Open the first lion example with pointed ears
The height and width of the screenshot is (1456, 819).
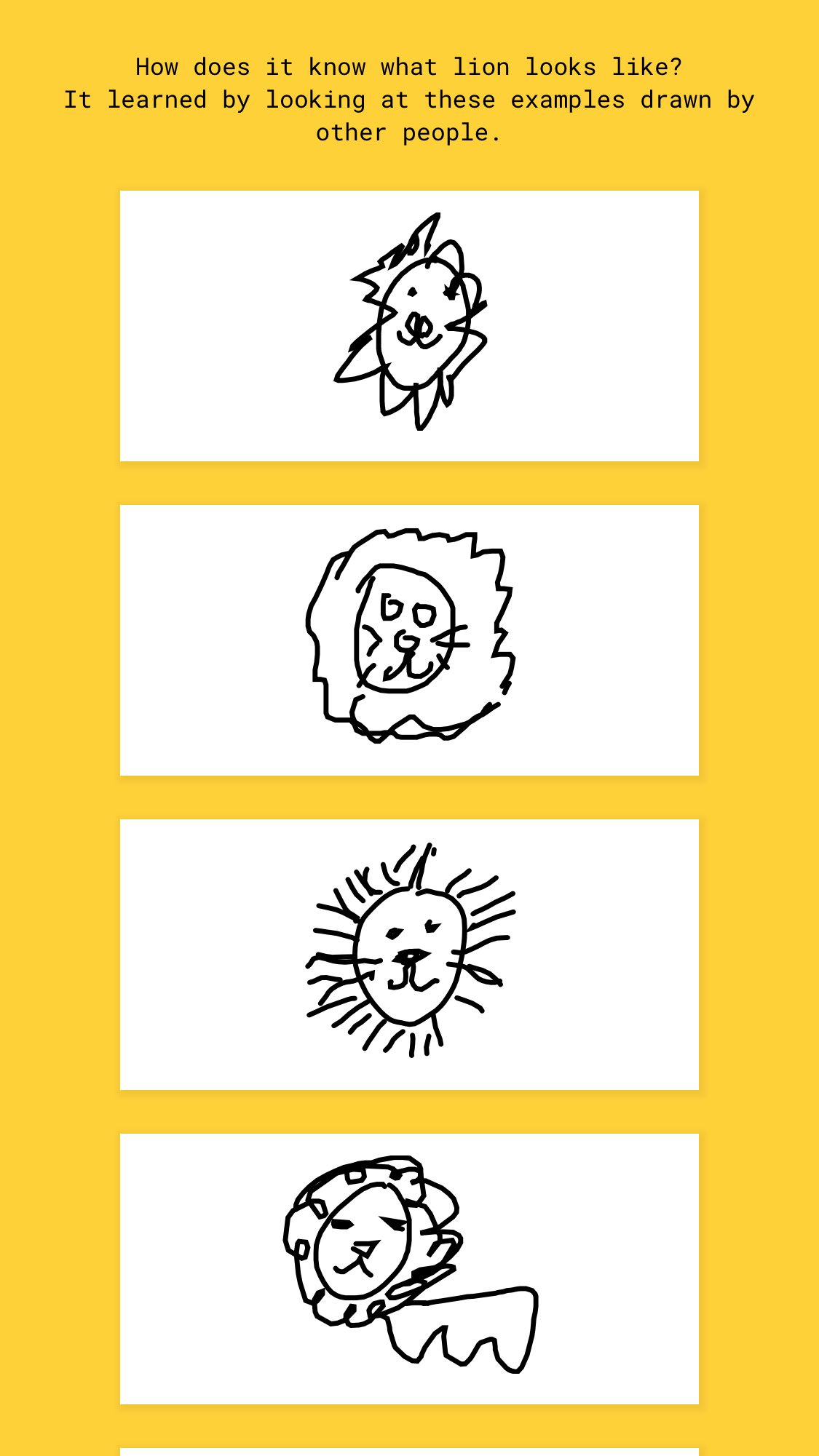coord(409,325)
